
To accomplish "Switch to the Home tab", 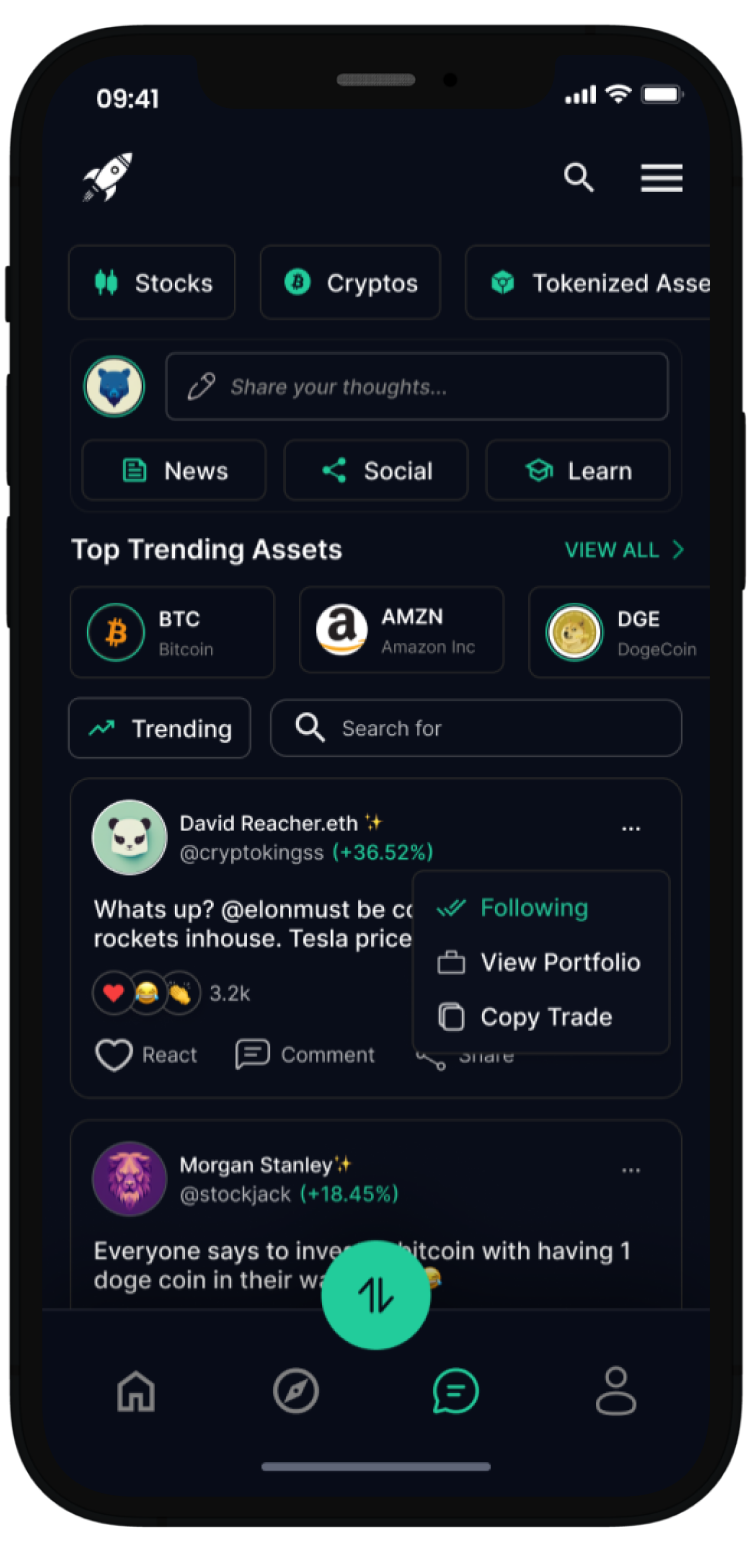I will click(x=136, y=1391).
